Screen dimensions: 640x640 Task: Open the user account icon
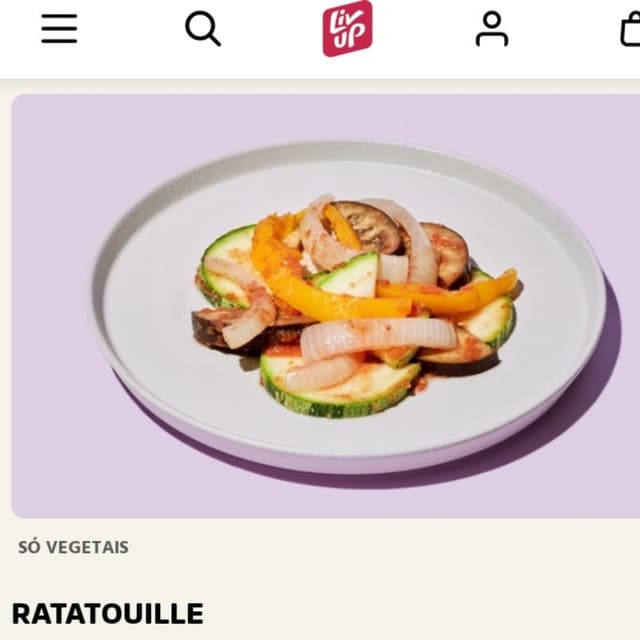tap(491, 29)
